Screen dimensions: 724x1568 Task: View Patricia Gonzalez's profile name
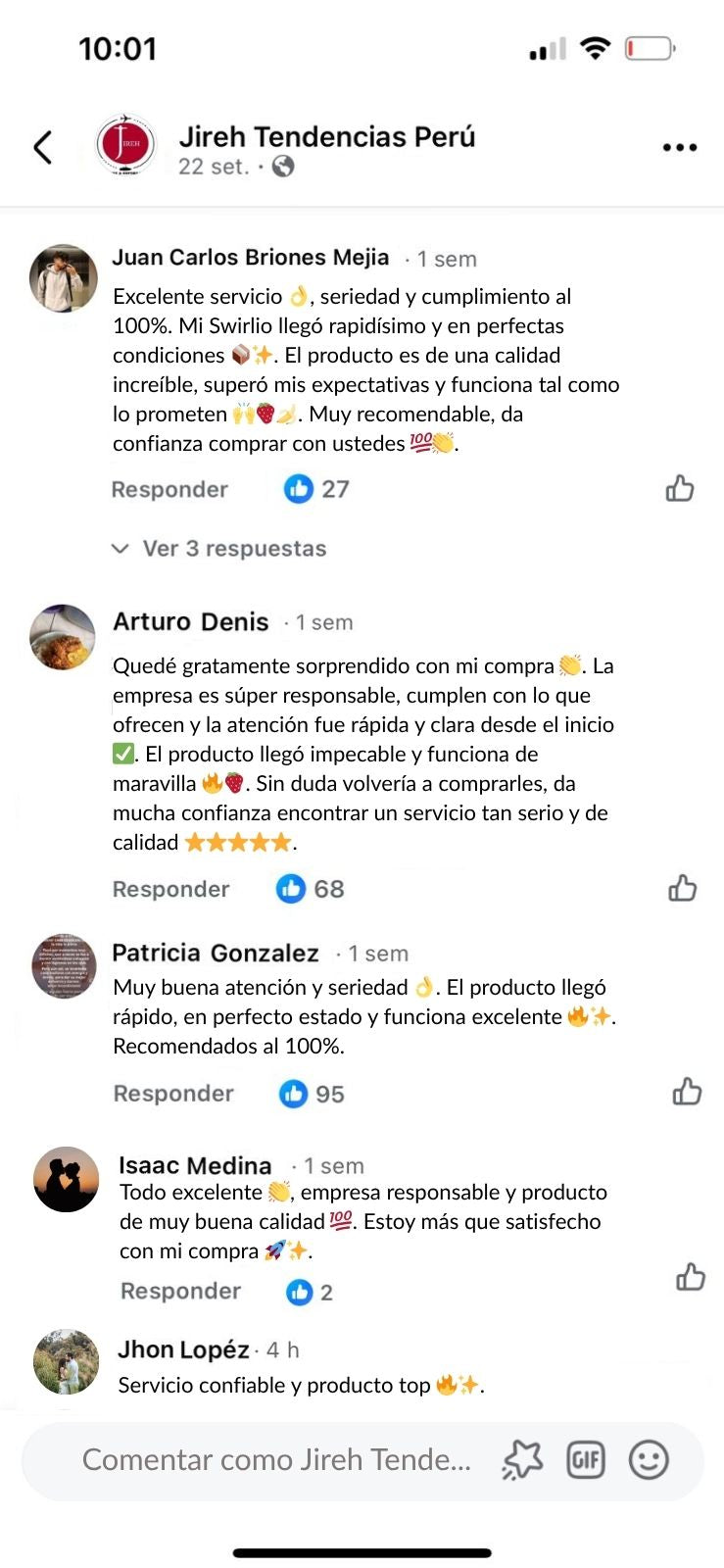point(216,954)
